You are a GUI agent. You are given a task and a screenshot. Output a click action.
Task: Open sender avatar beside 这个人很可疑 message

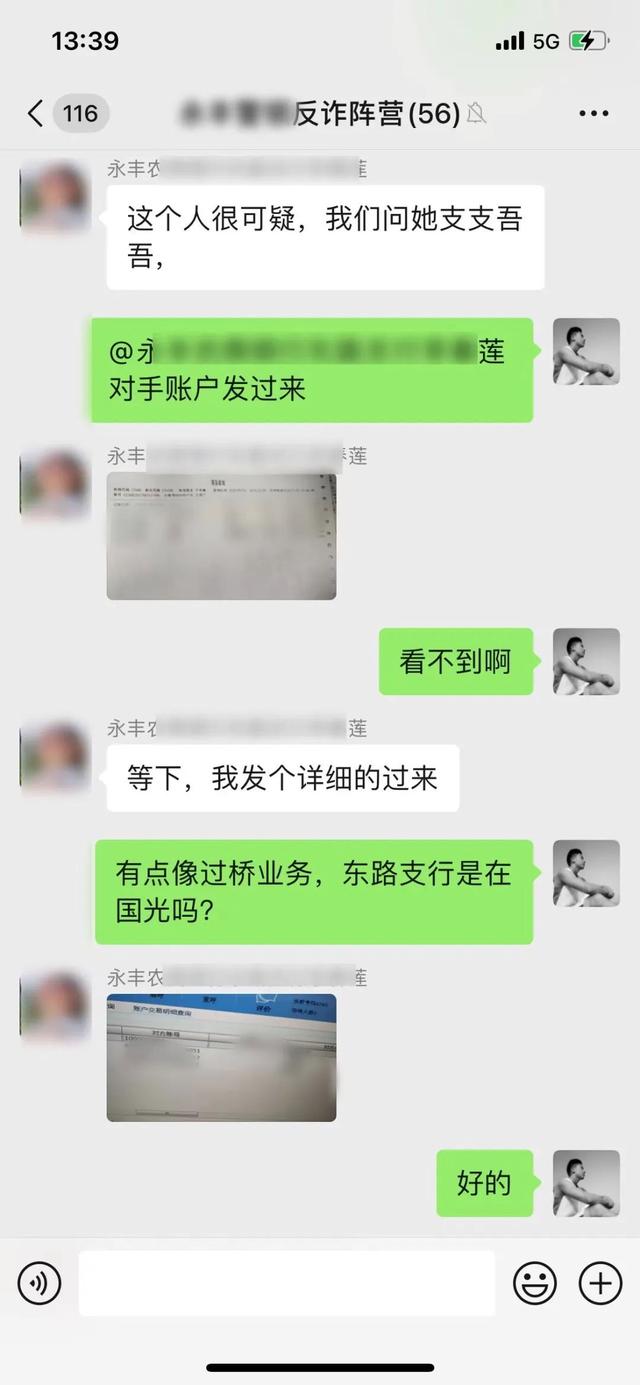(54, 197)
